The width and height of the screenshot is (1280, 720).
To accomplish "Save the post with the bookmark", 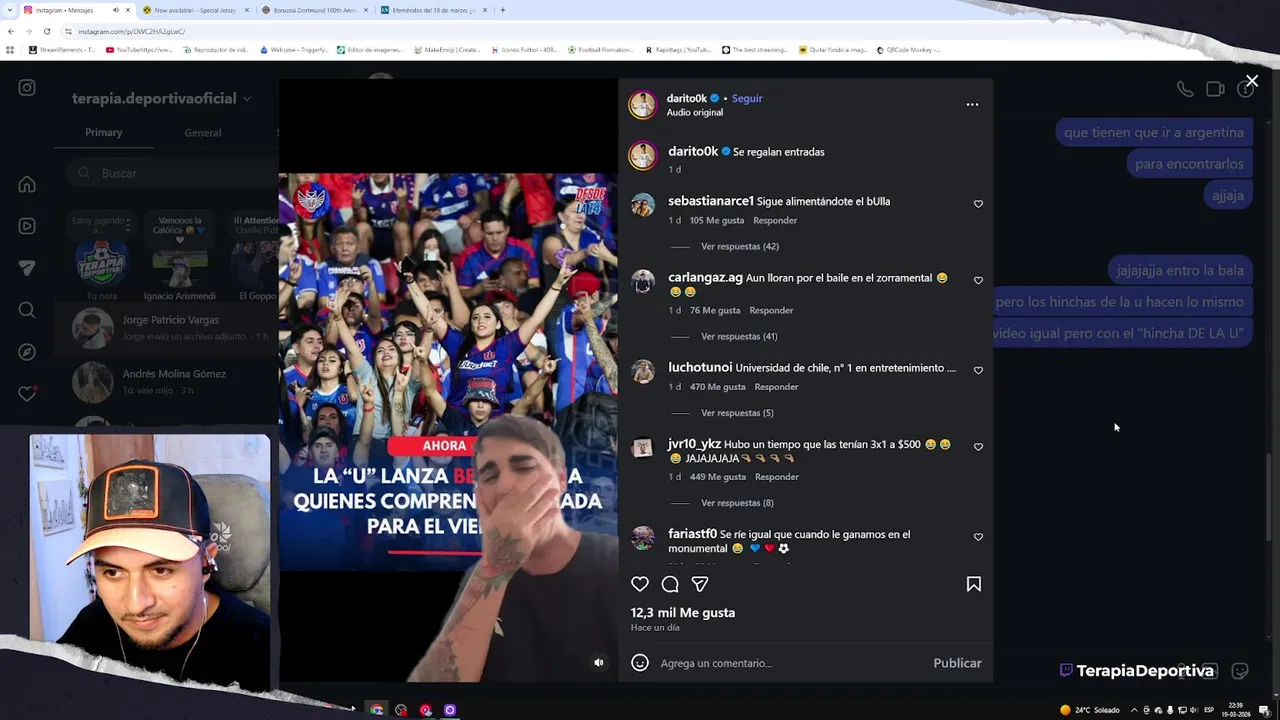I will [x=973, y=584].
